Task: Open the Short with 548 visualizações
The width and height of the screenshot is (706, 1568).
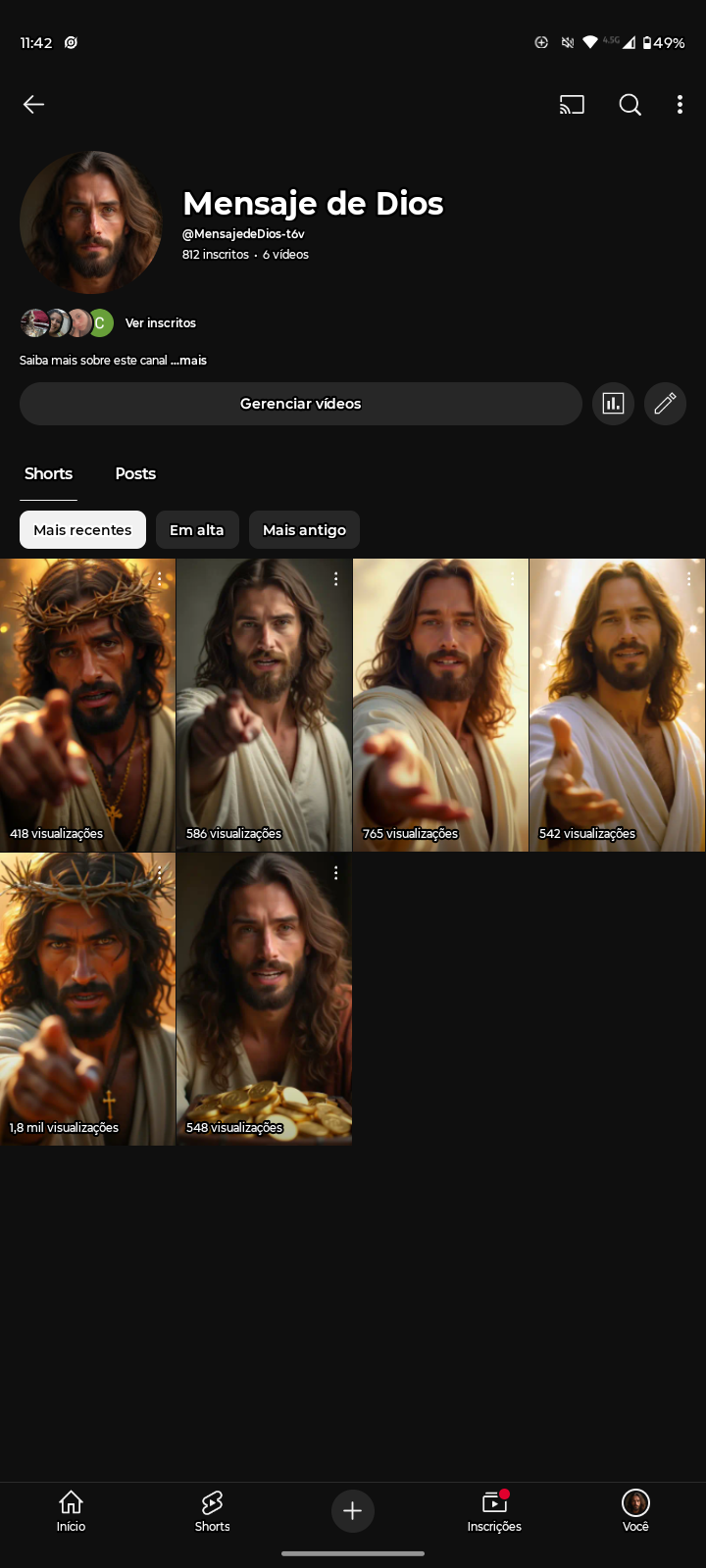Action: (264, 999)
